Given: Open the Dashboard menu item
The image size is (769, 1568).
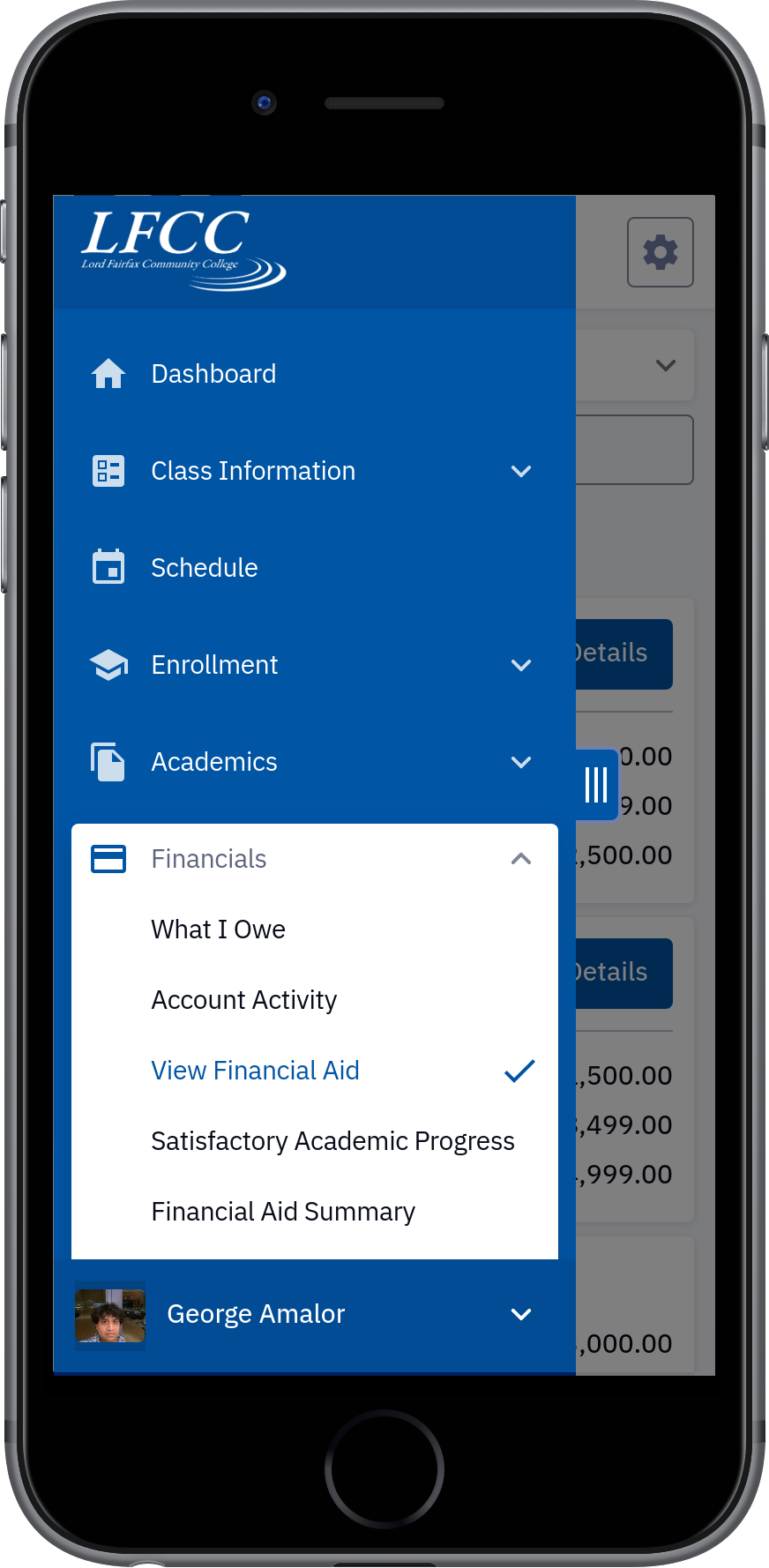Looking at the screenshot, I should point(315,374).
